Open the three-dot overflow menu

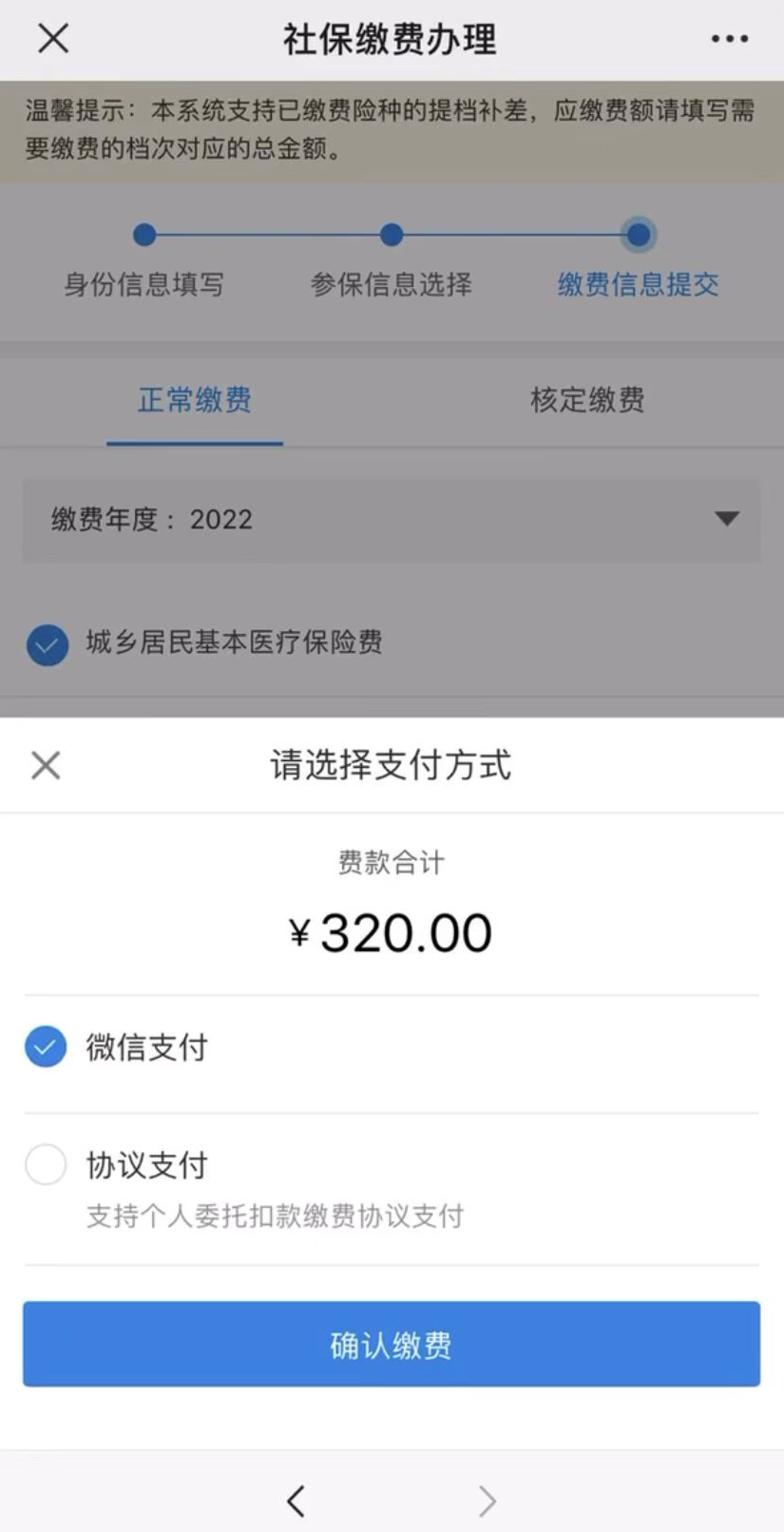[x=729, y=39]
